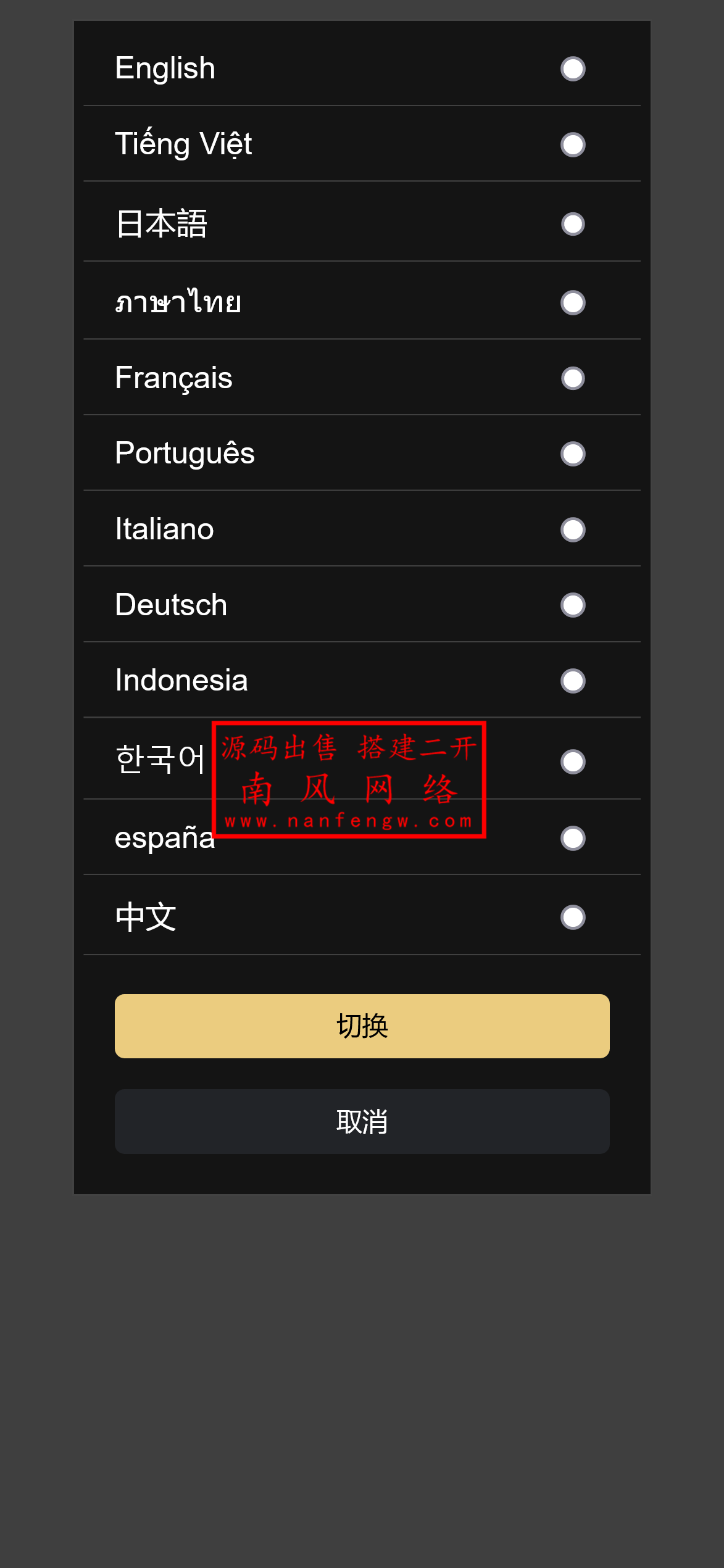
Task: Cancel with the 取消 button
Action: pyautogui.click(x=362, y=1121)
